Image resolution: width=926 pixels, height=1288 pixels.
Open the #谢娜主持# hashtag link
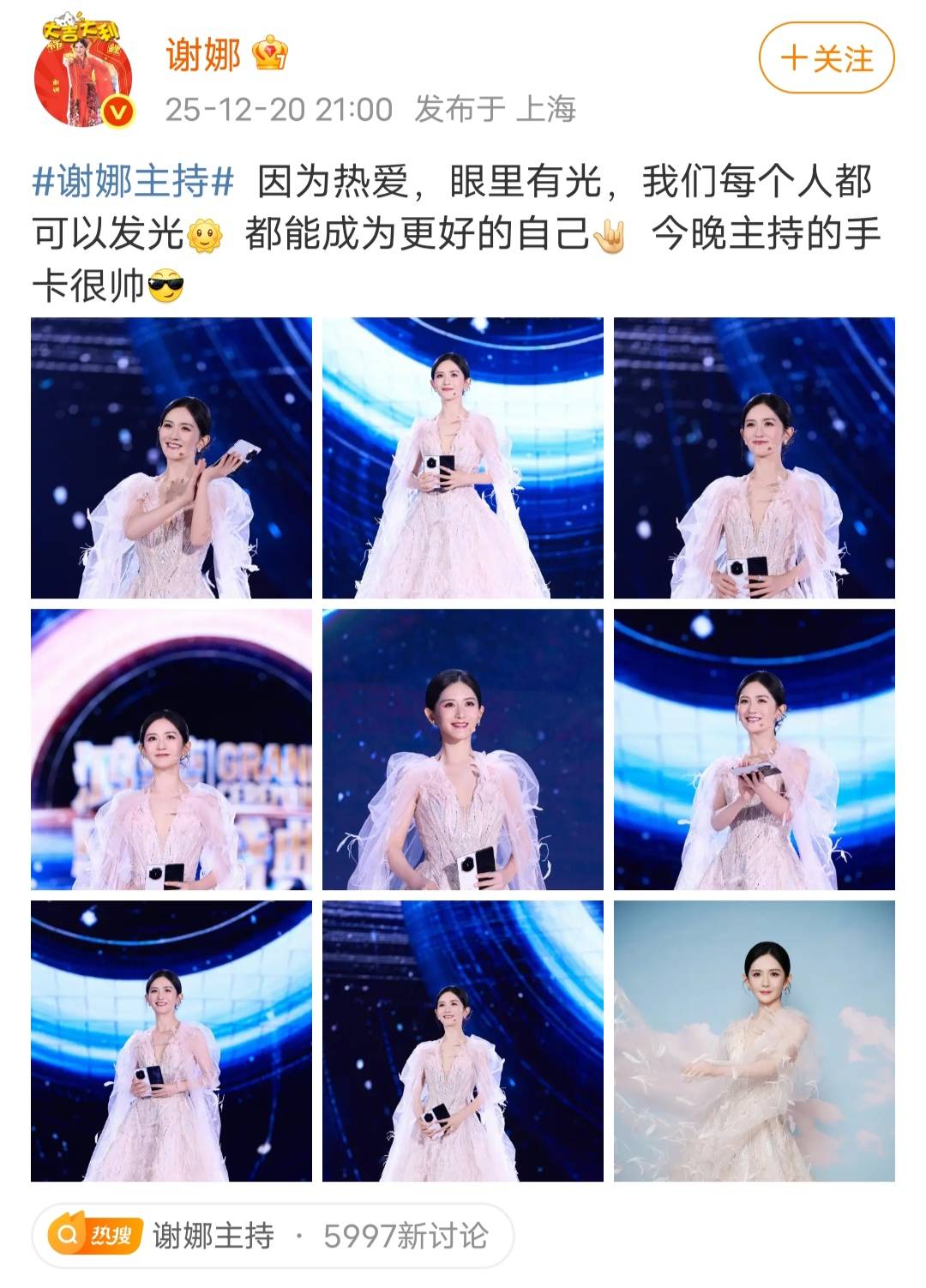pos(133,182)
